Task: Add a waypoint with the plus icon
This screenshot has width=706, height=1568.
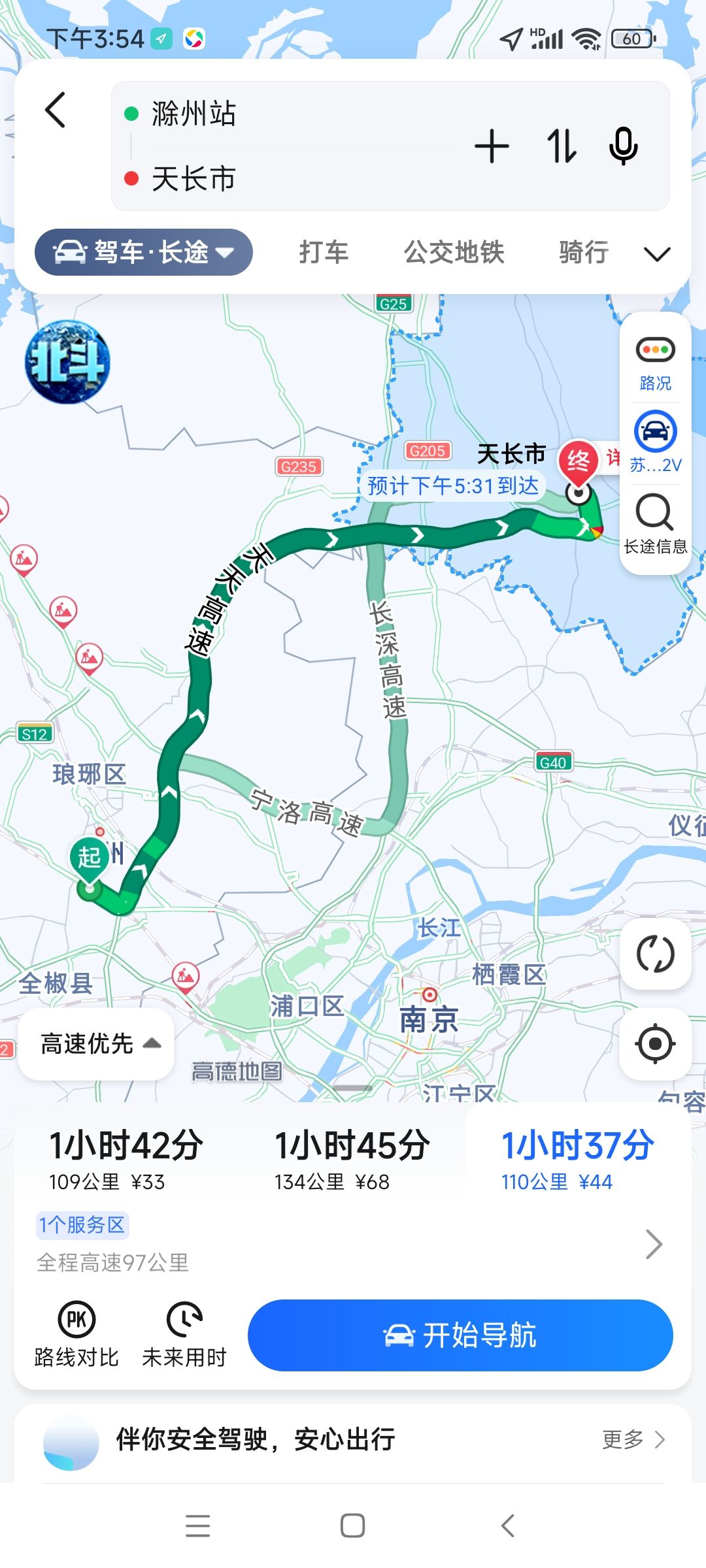Action: [x=492, y=146]
